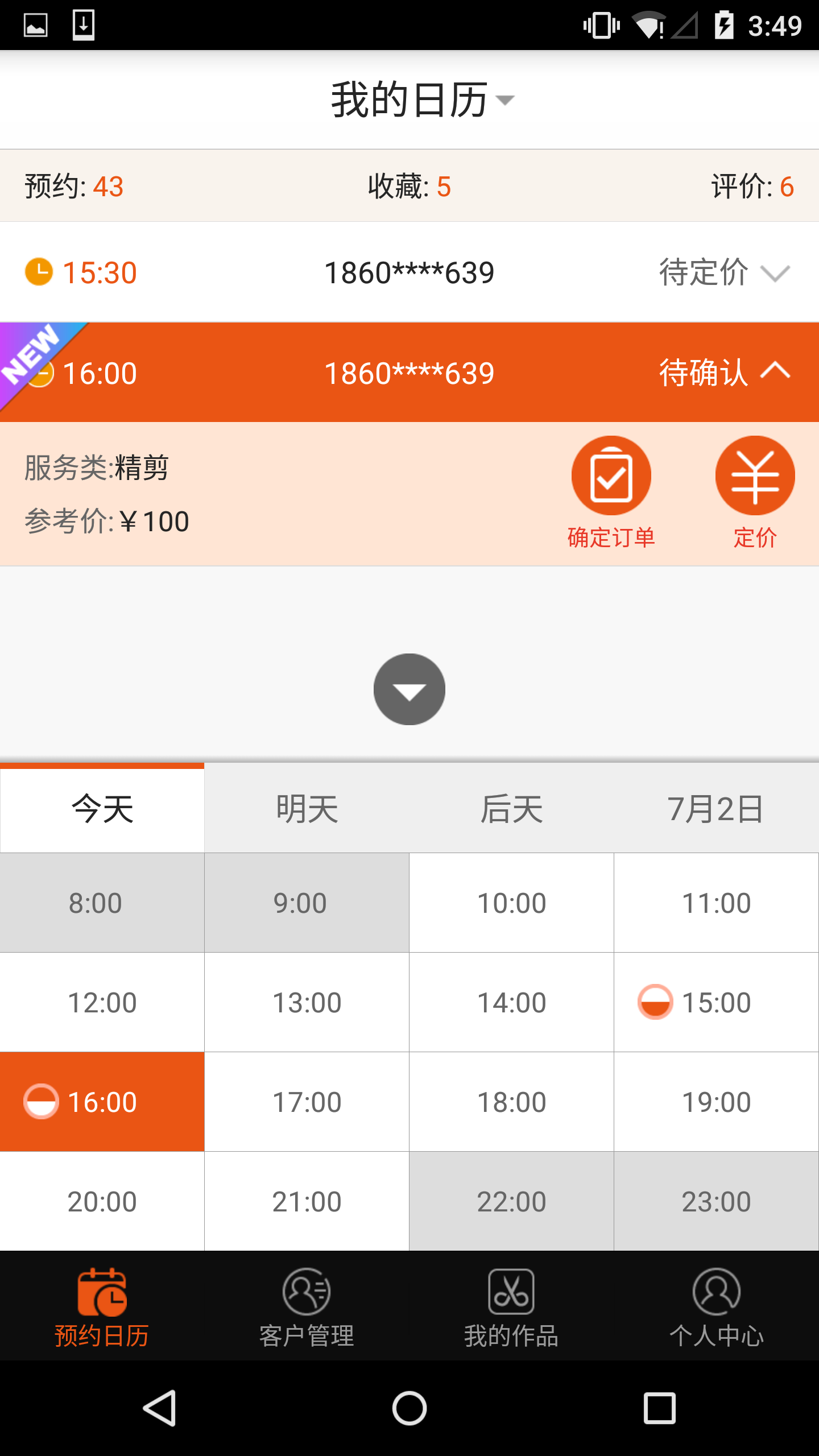Select the 7月2日 date tab
The height and width of the screenshot is (1456, 819).
click(x=717, y=808)
